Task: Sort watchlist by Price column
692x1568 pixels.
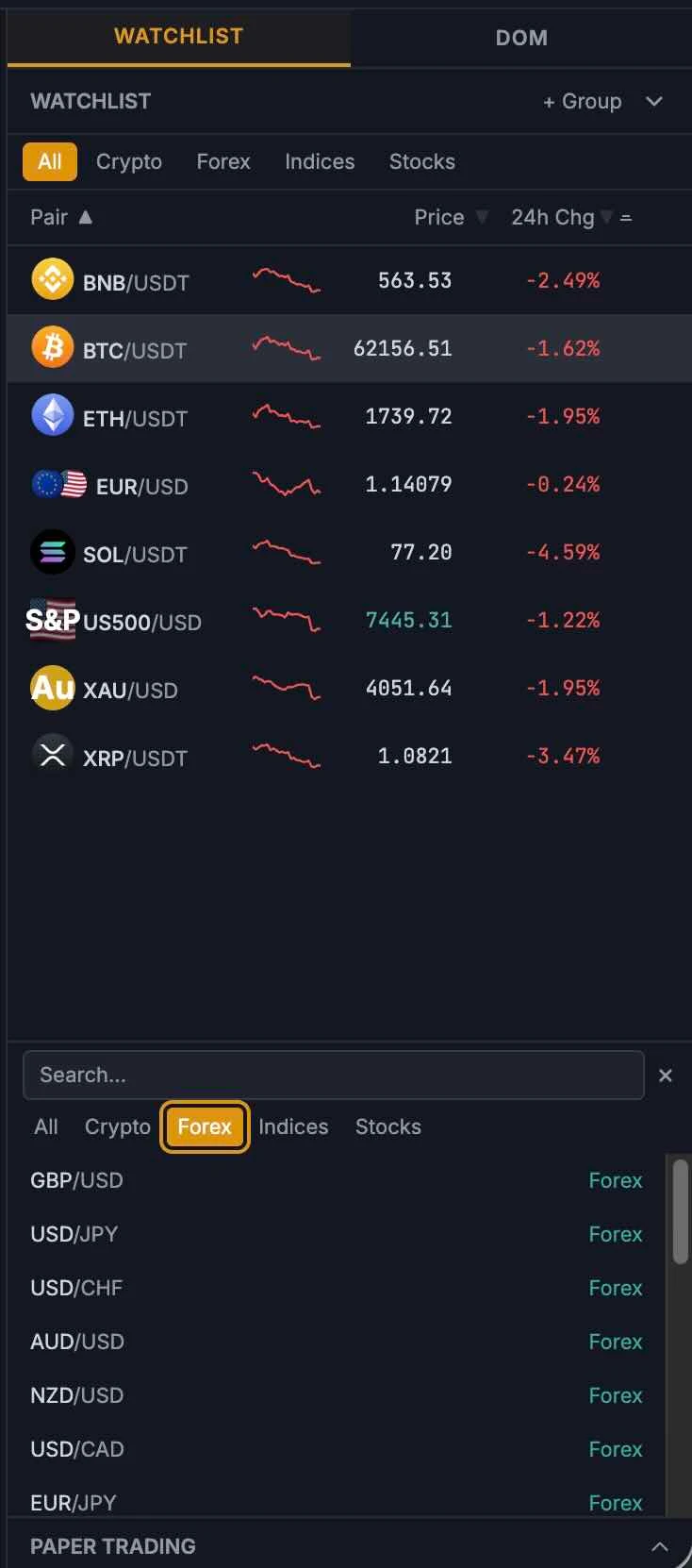Action: pyautogui.click(x=451, y=217)
